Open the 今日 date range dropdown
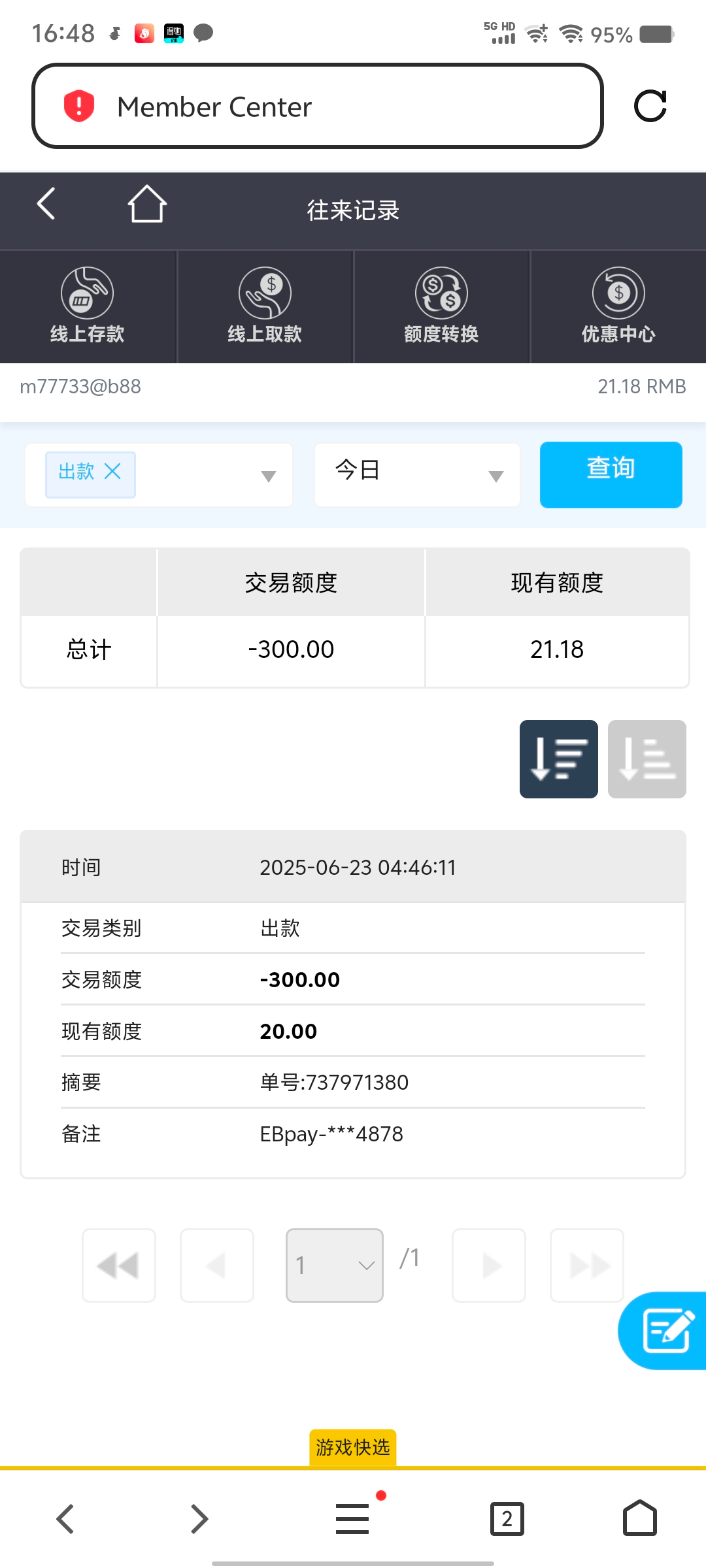 [x=417, y=475]
